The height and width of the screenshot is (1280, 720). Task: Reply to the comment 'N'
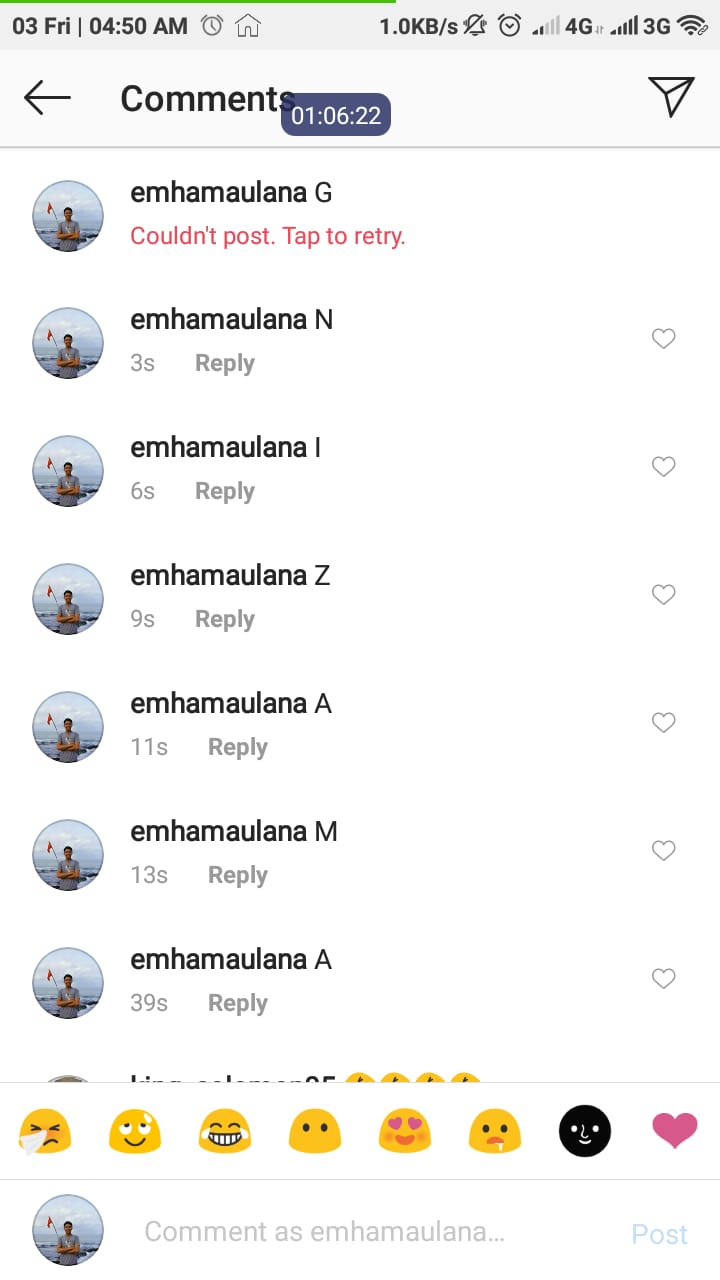pyautogui.click(x=225, y=364)
